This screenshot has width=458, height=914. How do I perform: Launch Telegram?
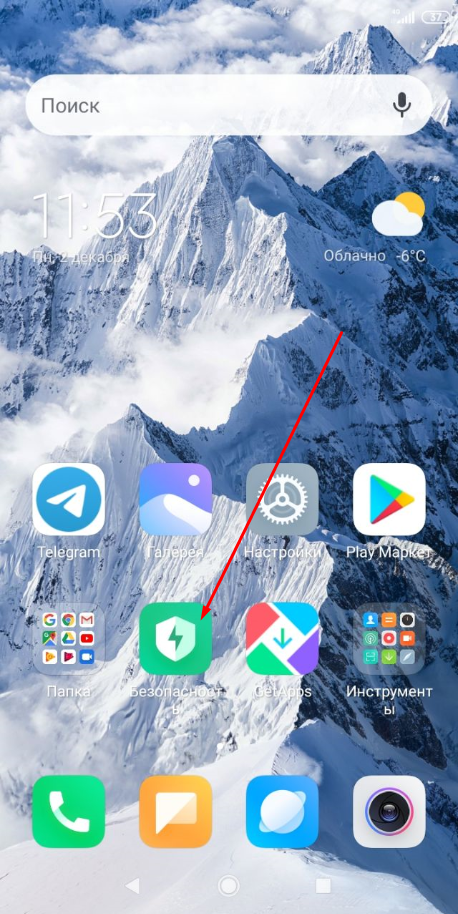pos(69,499)
